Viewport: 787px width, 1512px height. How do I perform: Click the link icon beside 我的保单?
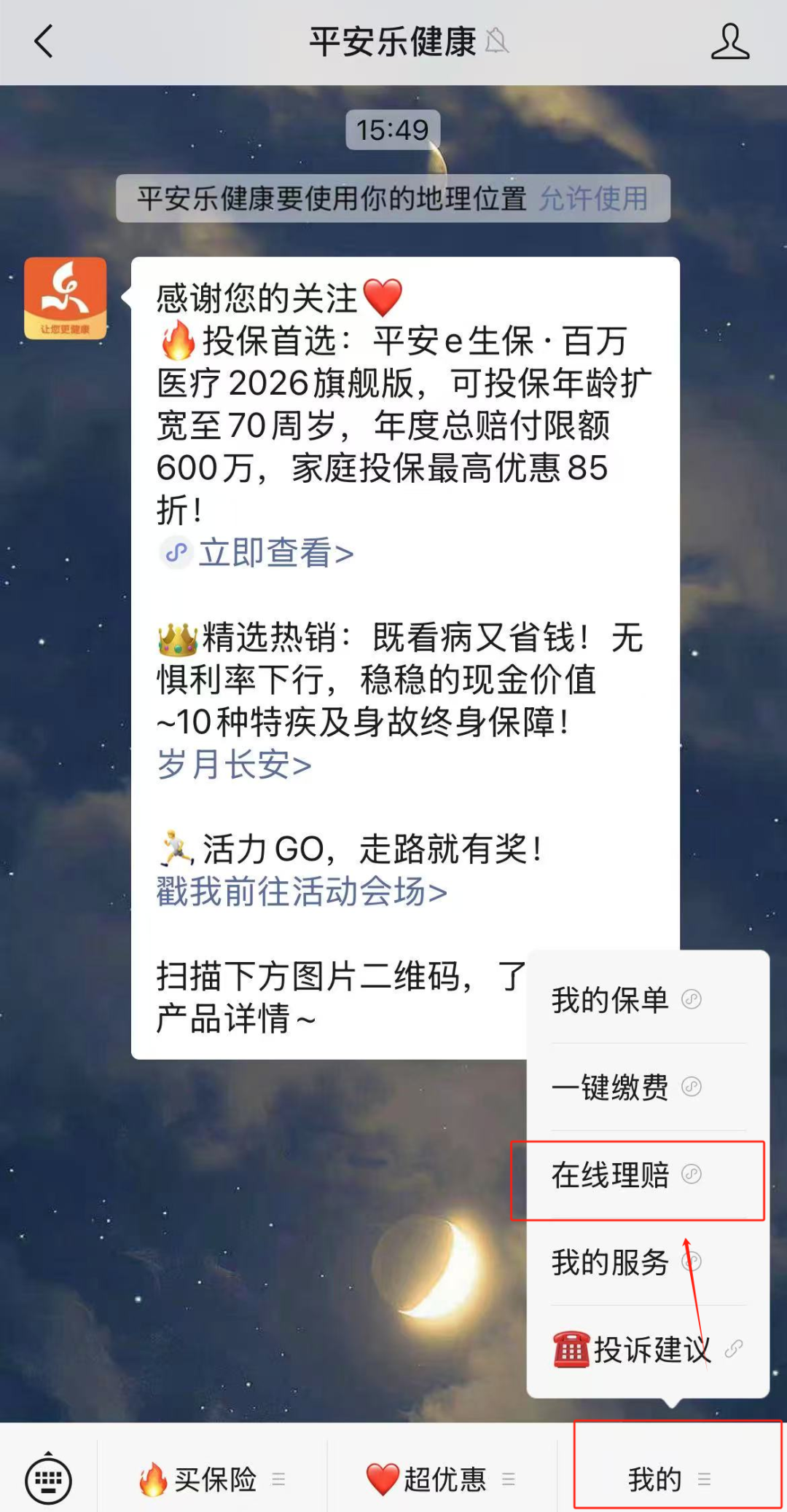pos(691,1000)
